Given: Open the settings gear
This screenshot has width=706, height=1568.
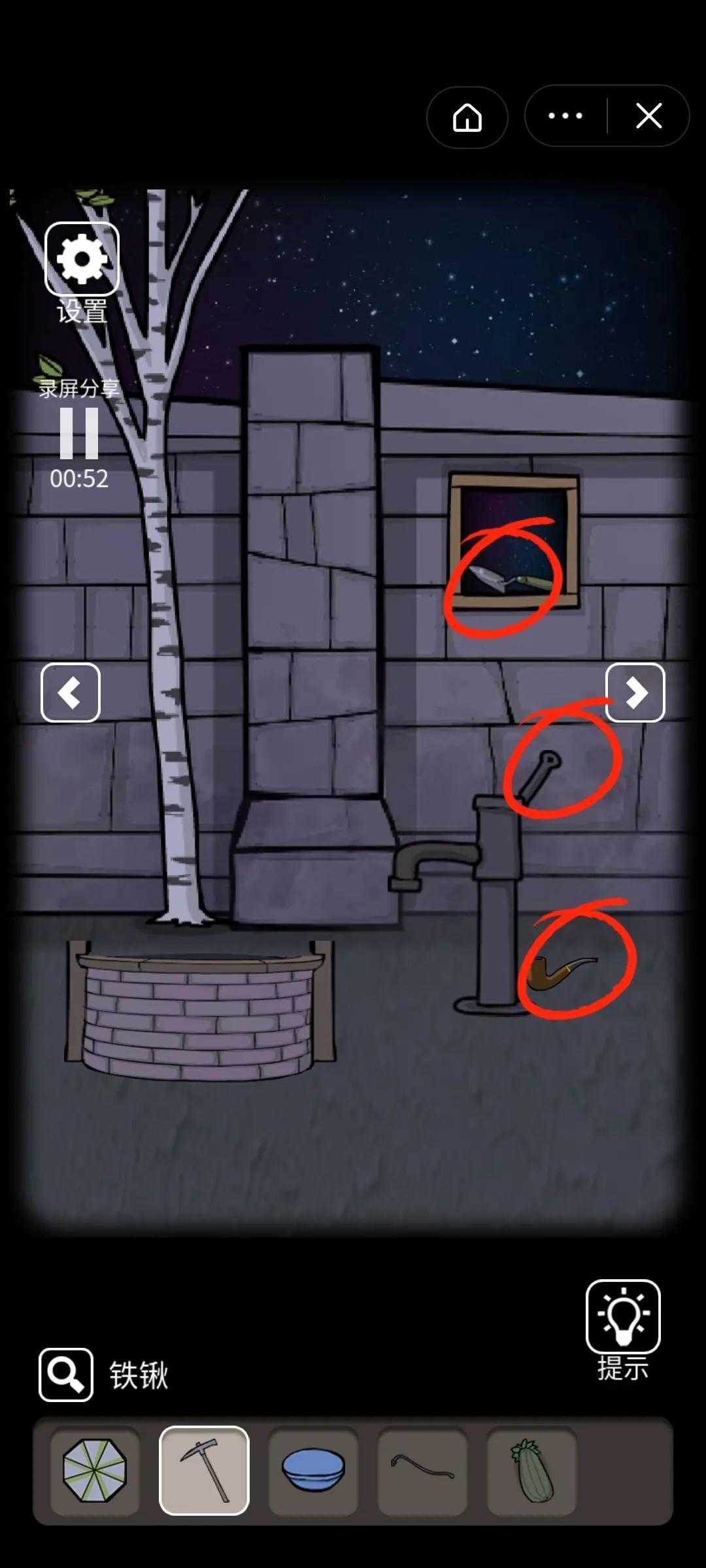Looking at the screenshot, I should pos(82,259).
